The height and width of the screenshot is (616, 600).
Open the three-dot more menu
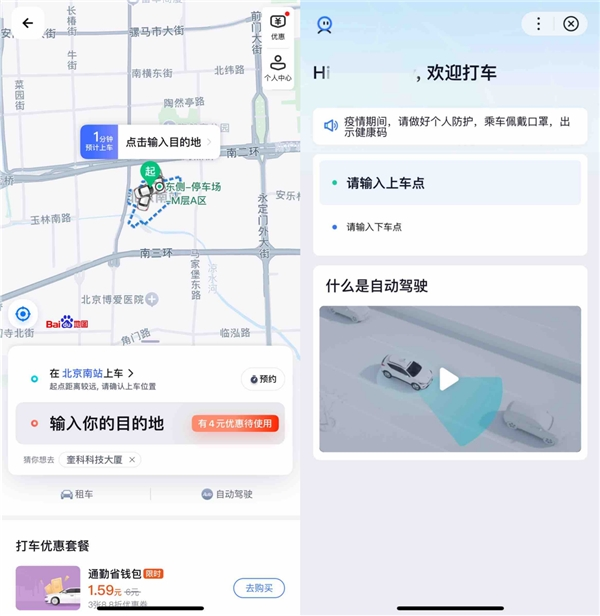(539, 23)
